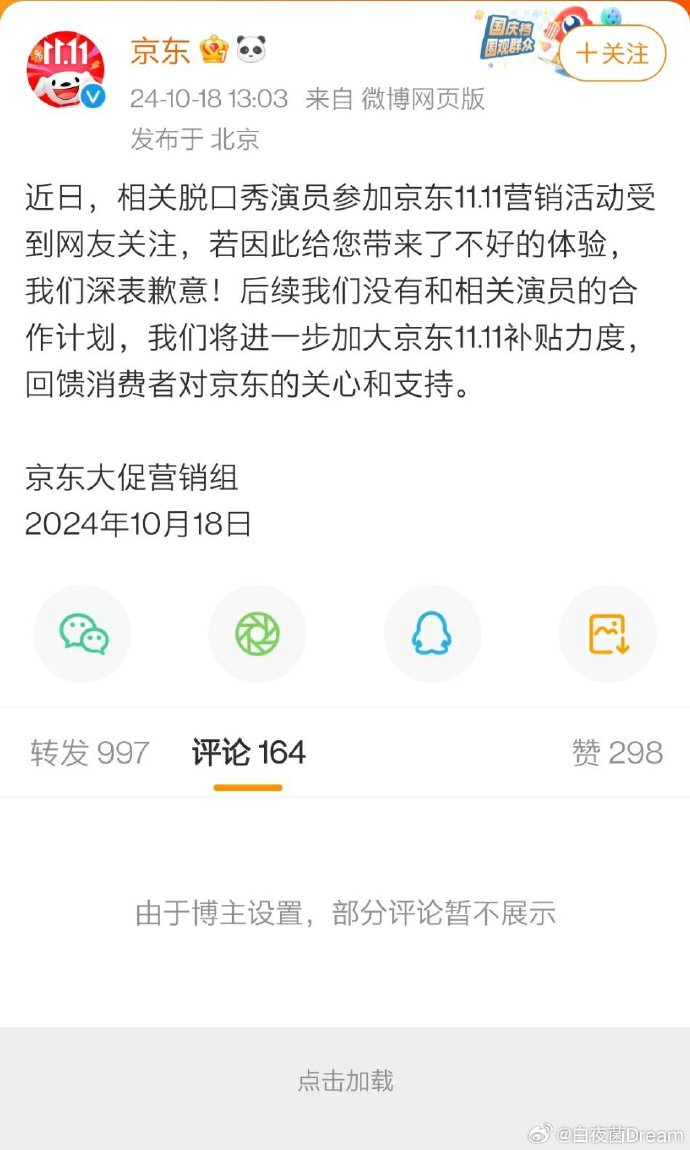The width and height of the screenshot is (690, 1150).
Task: Tap 点击加载 to load more comments
Action: [x=345, y=1081]
